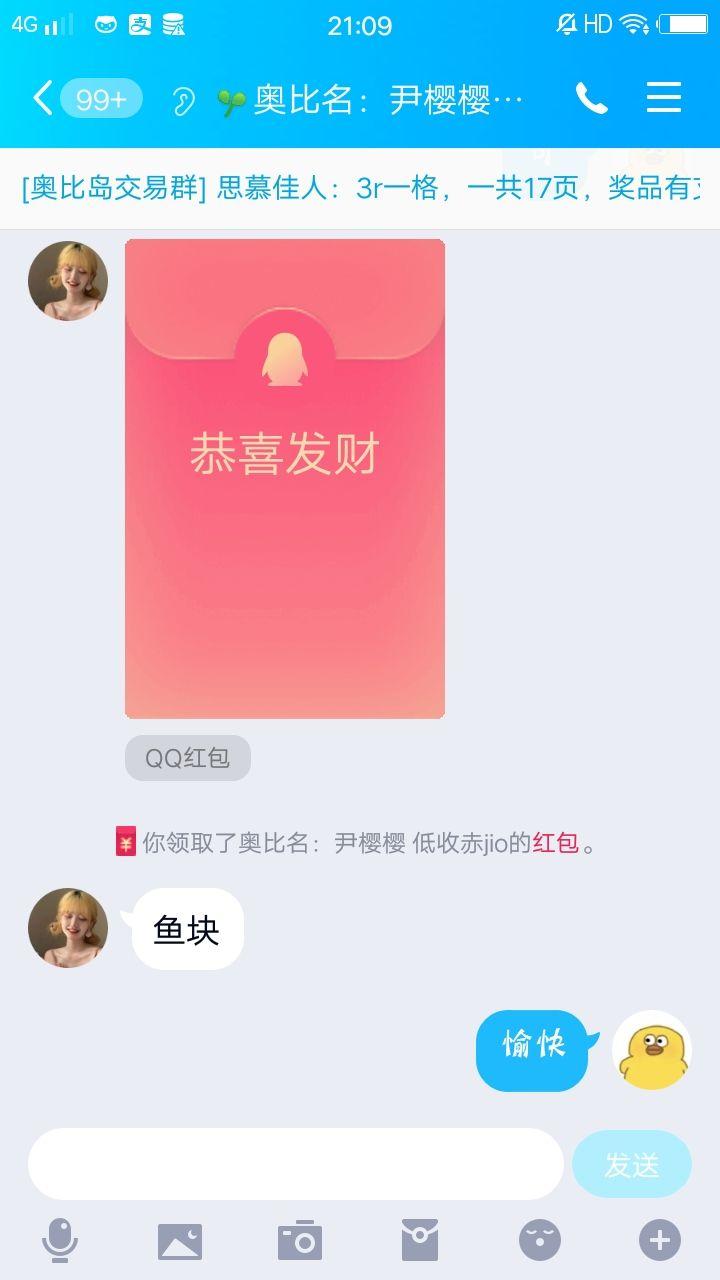View sender's avatar beside 鱼块
Screen dimensions: 720x1280
click(68, 928)
